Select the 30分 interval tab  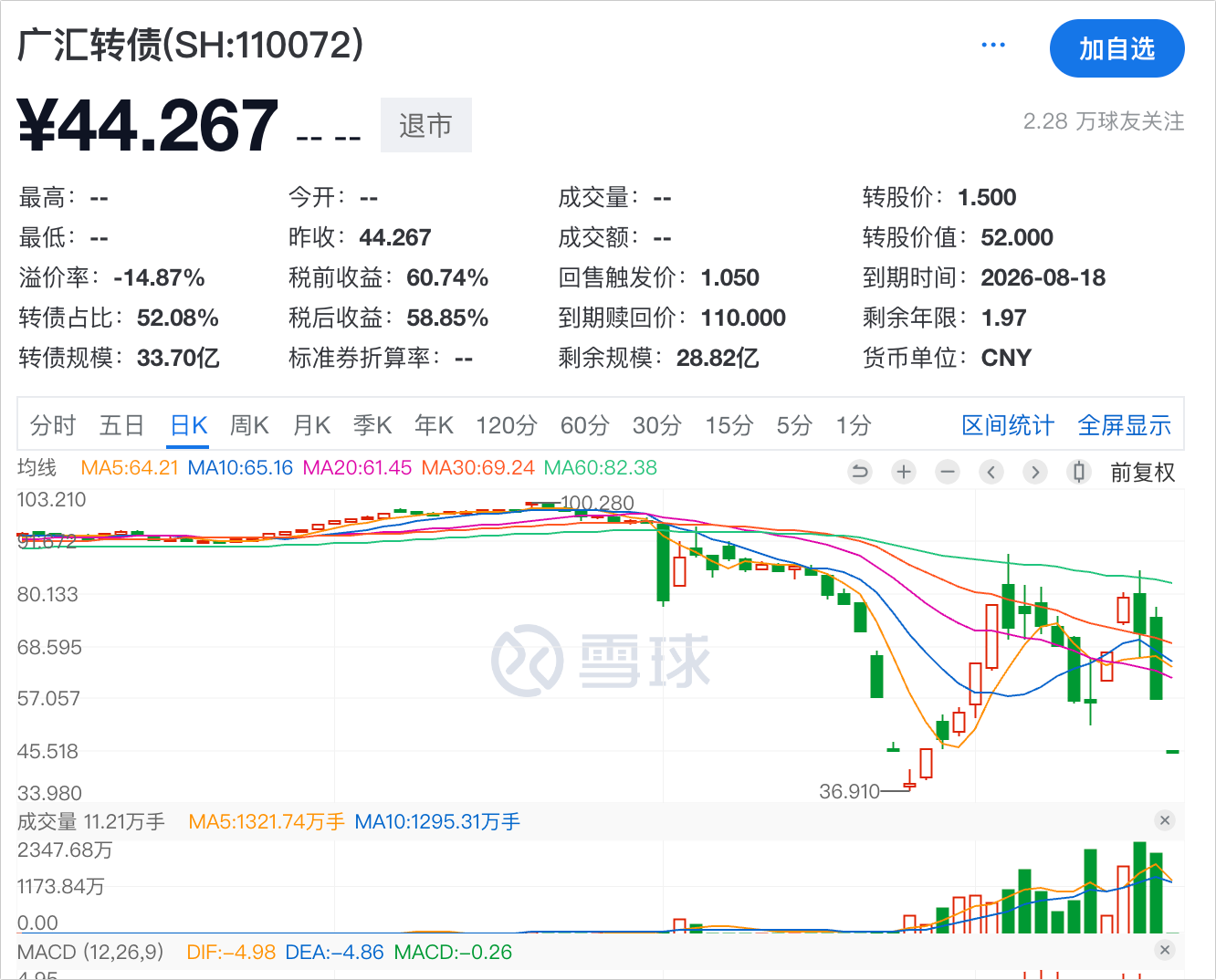pos(656,425)
